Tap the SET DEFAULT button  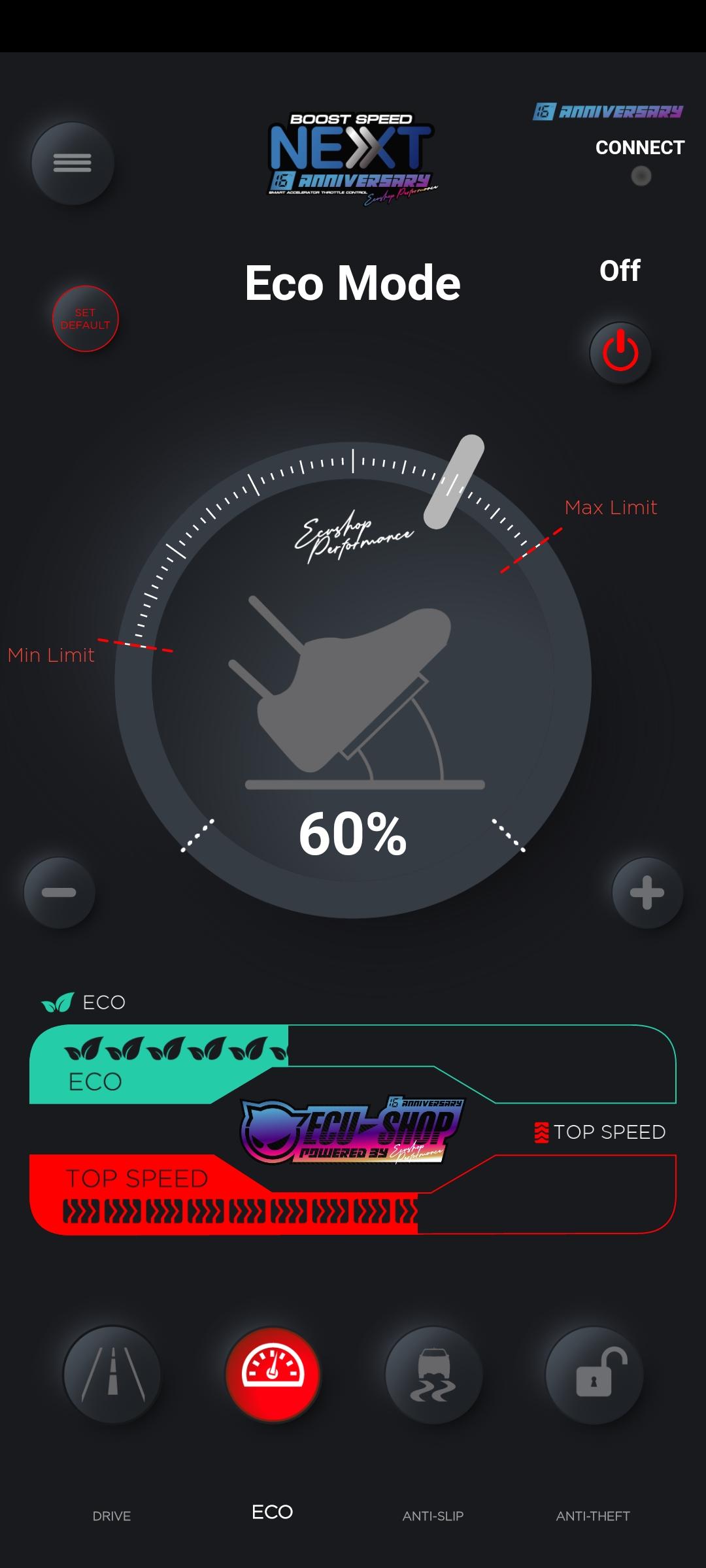pos(86,319)
